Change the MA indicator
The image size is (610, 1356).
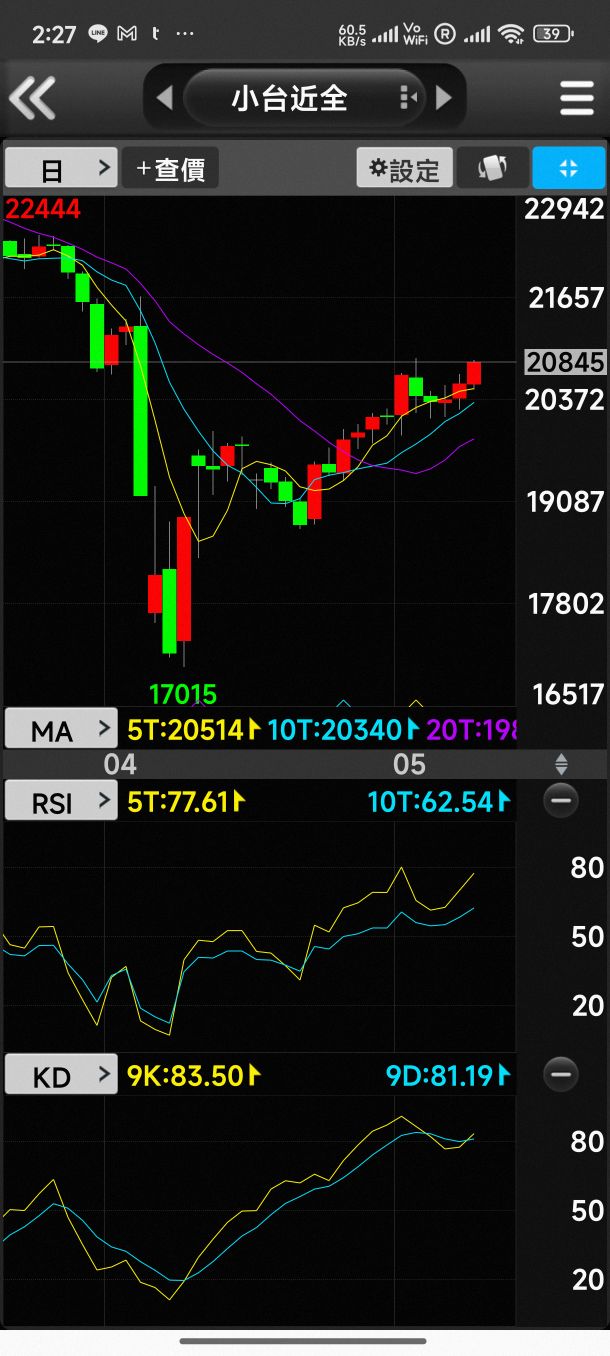pos(61,730)
